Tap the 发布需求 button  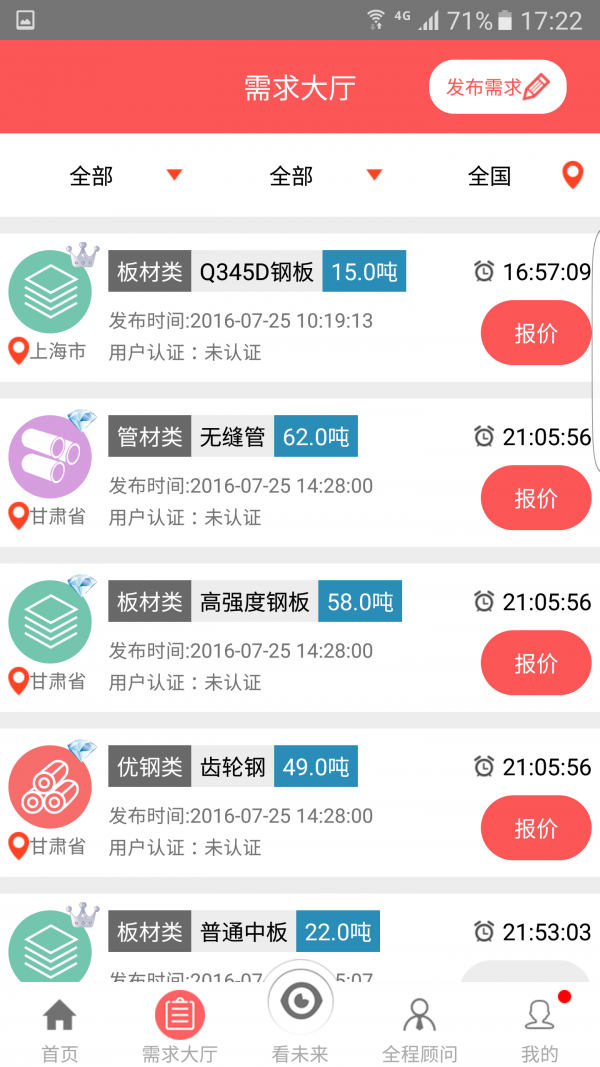(x=497, y=88)
